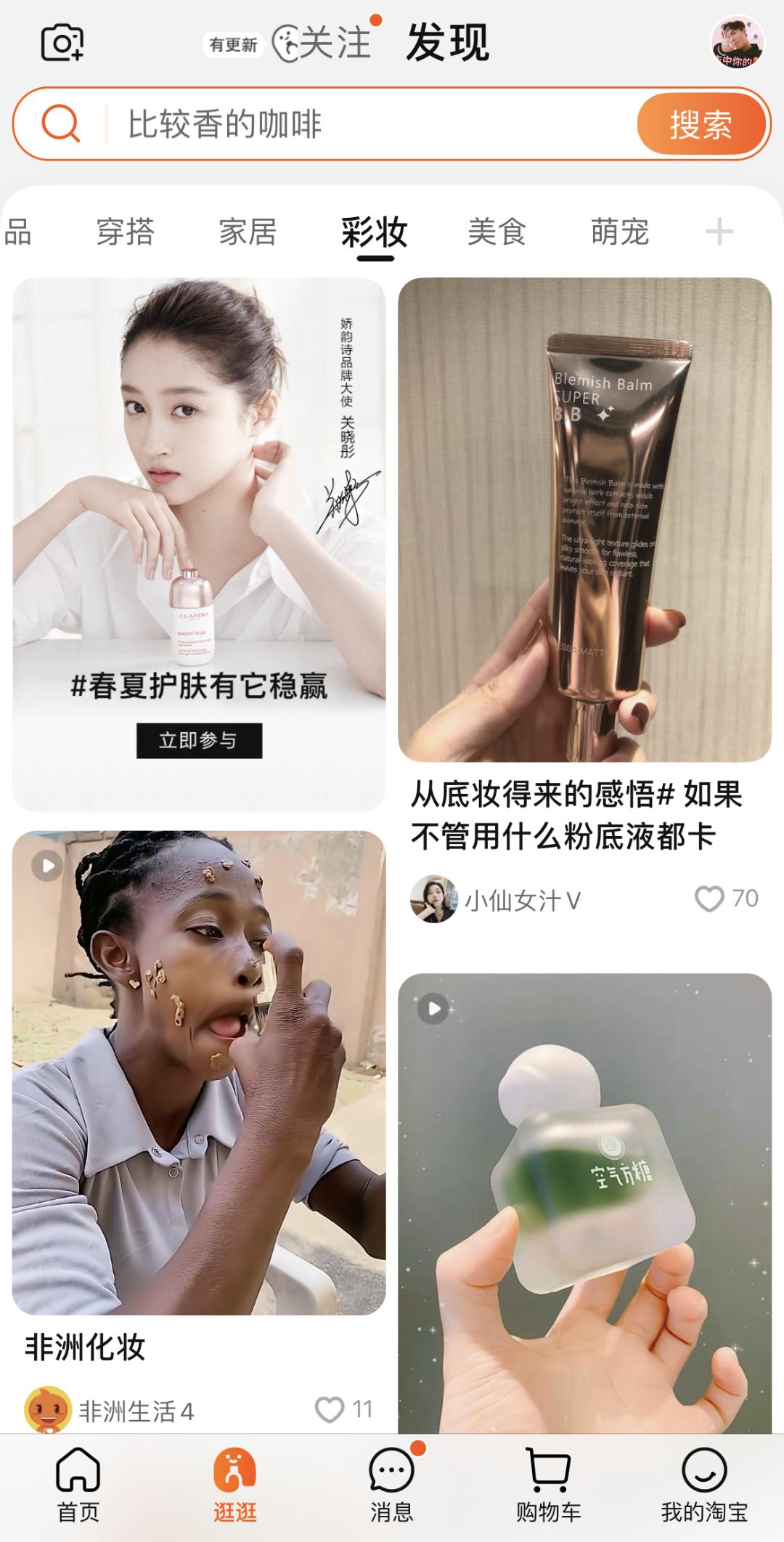
Task: Like the 非洲化妆 post
Action: click(330, 1410)
